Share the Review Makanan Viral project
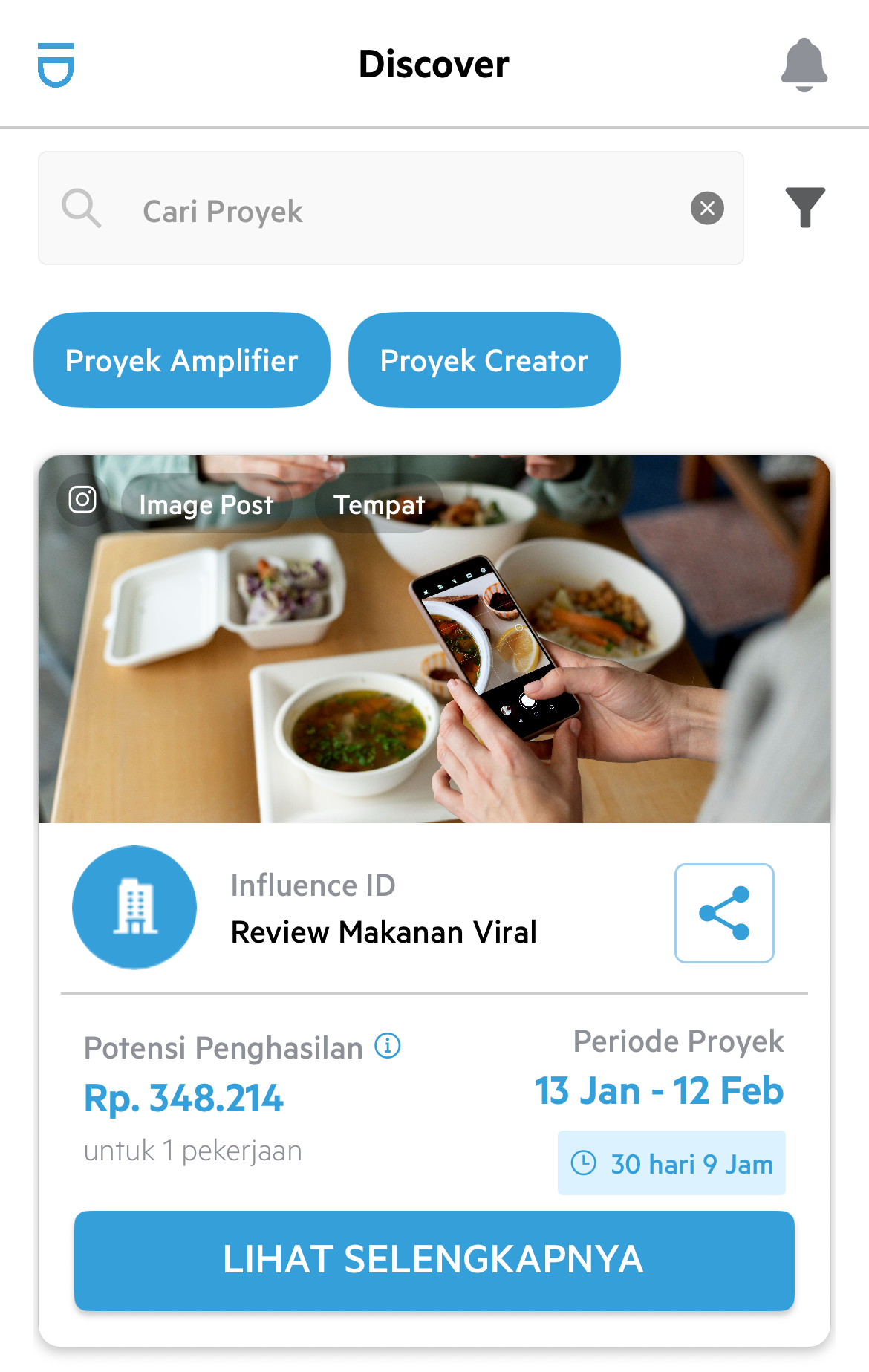 click(x=724, y=913)
